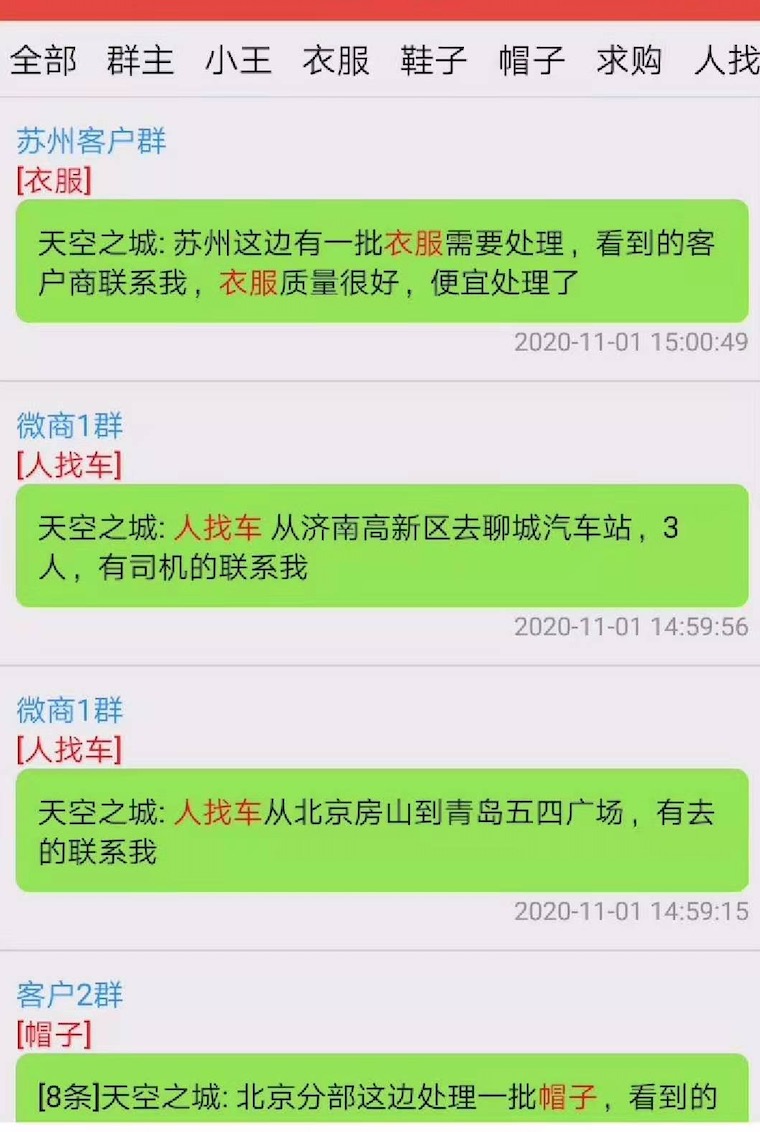
Task: Select the [8条] hat clearance message
Action: 380,1098
